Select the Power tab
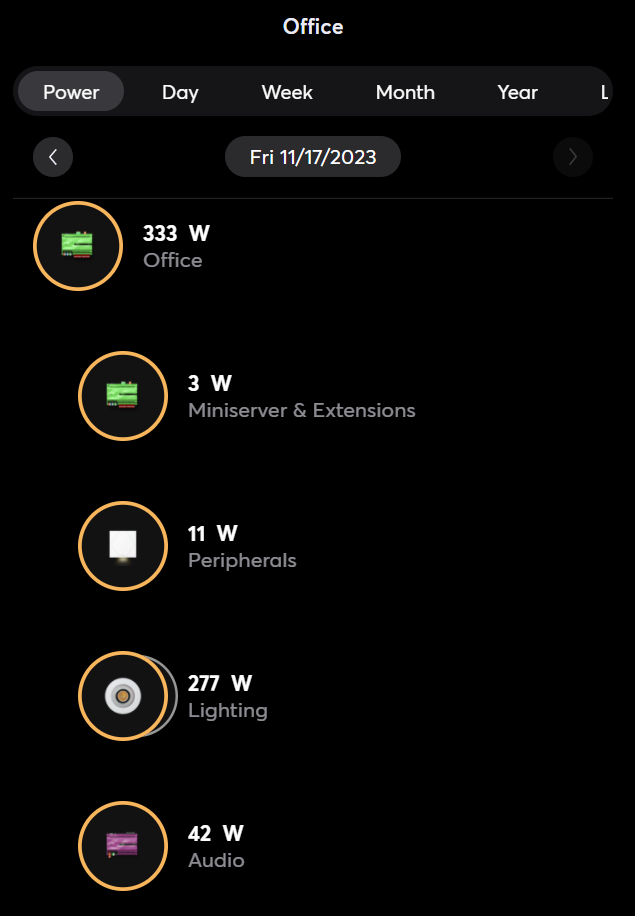The image size is (635, 916). (x=71, y=92)
